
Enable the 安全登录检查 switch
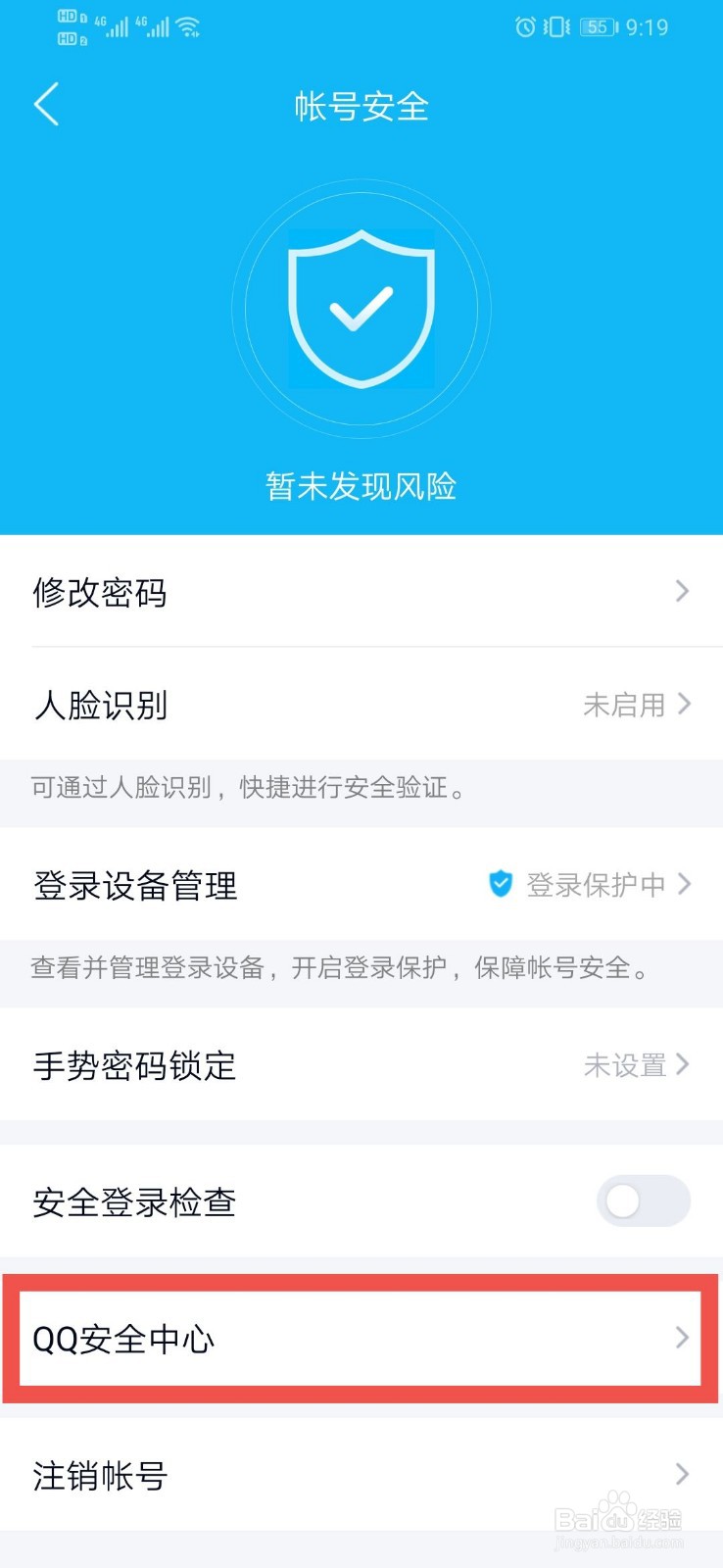(x=643, y=1201)
